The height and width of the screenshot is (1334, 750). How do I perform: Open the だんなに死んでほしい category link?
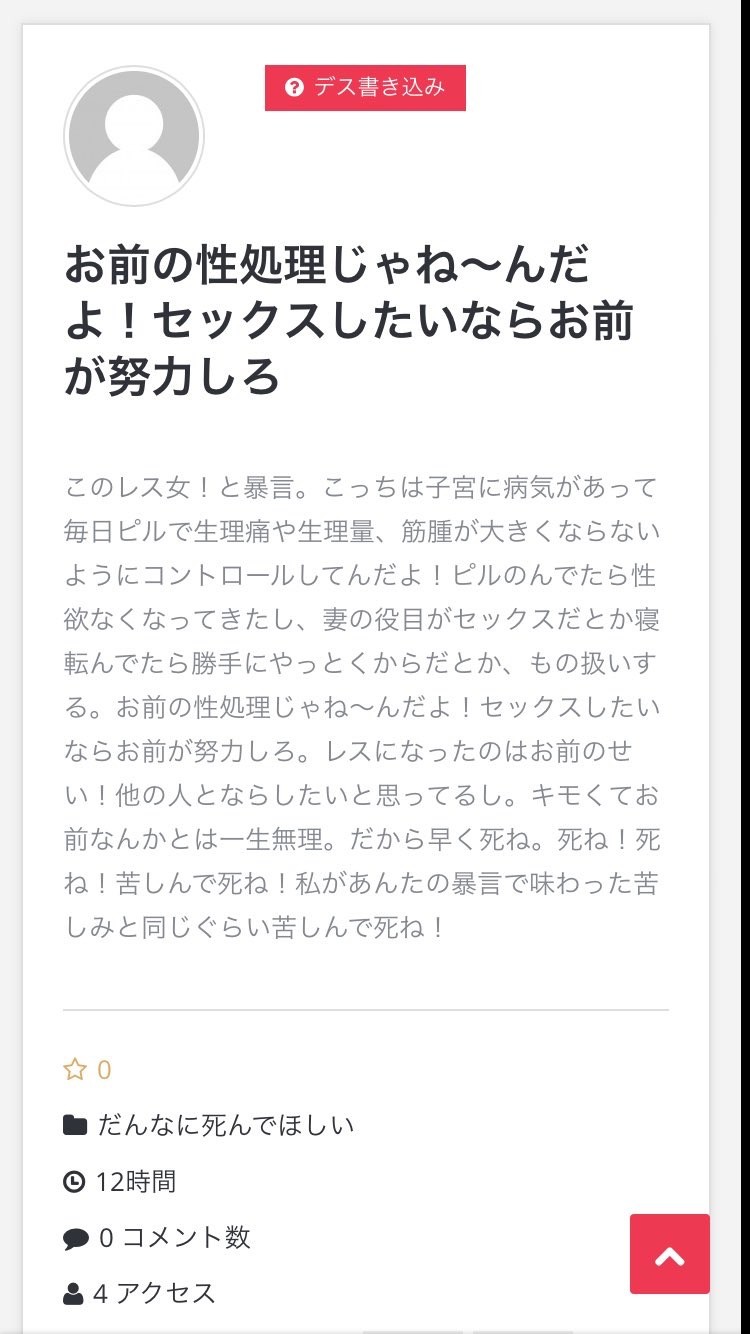(x=225, y=1126)
